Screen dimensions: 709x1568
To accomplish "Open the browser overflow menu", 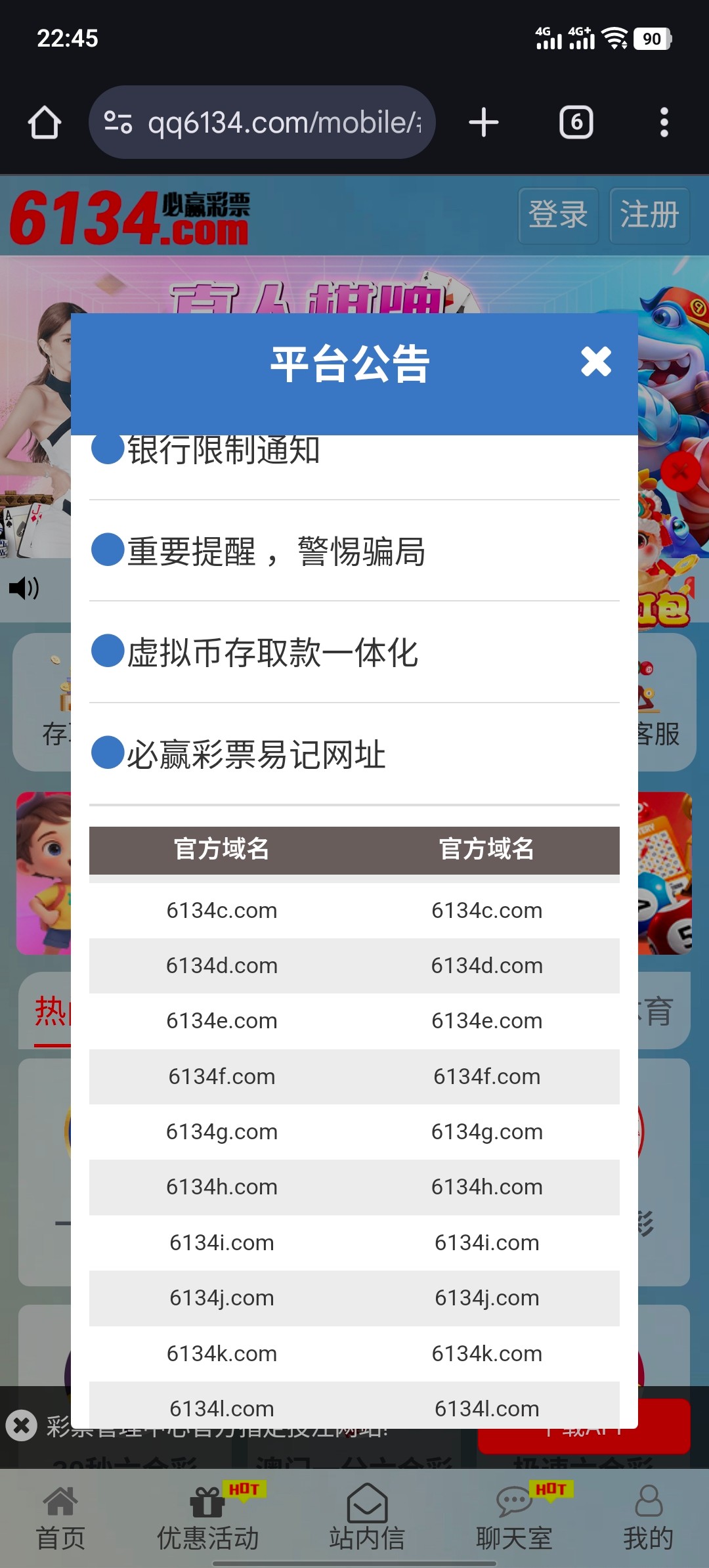I will (x=664, y=123).
